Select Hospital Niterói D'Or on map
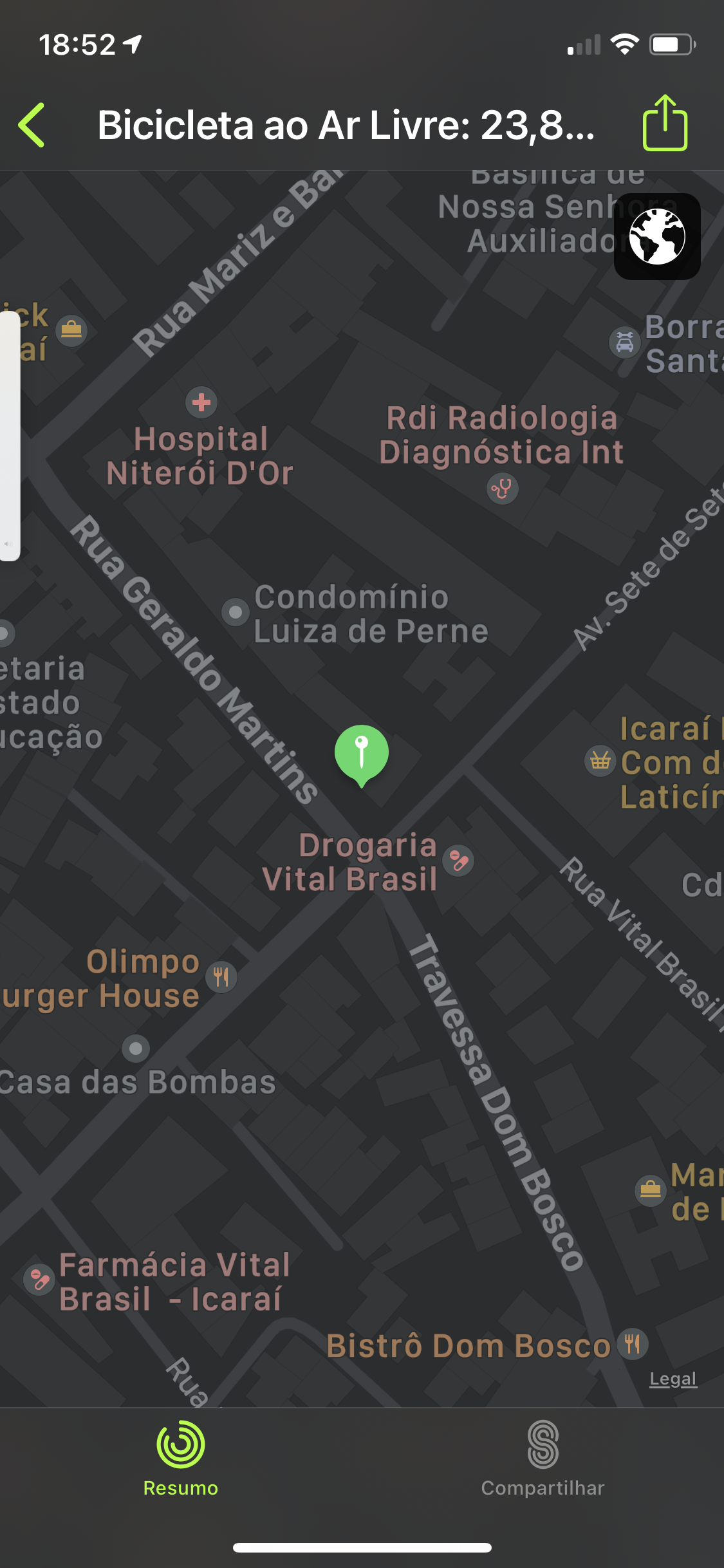 pos(201,403)
